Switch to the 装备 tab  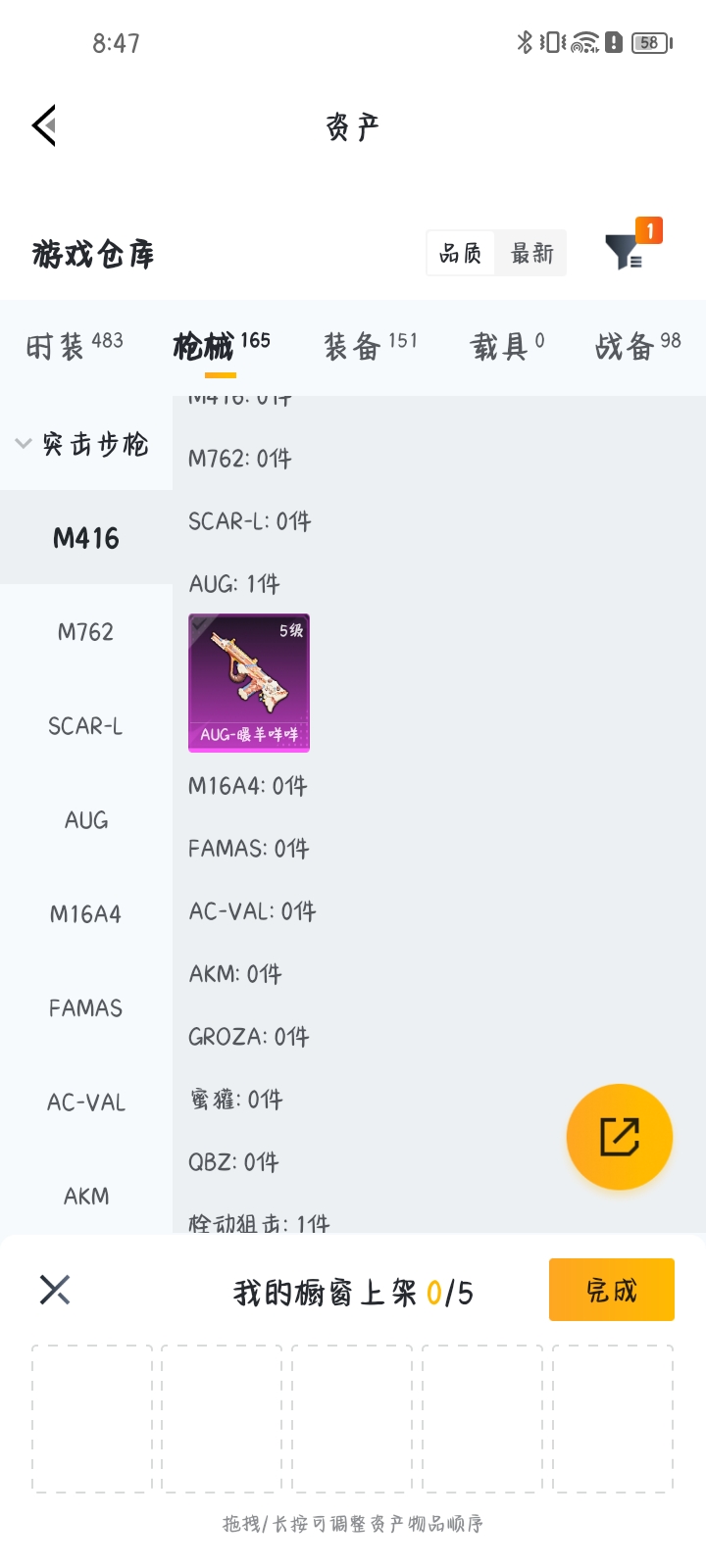[370, 346]
